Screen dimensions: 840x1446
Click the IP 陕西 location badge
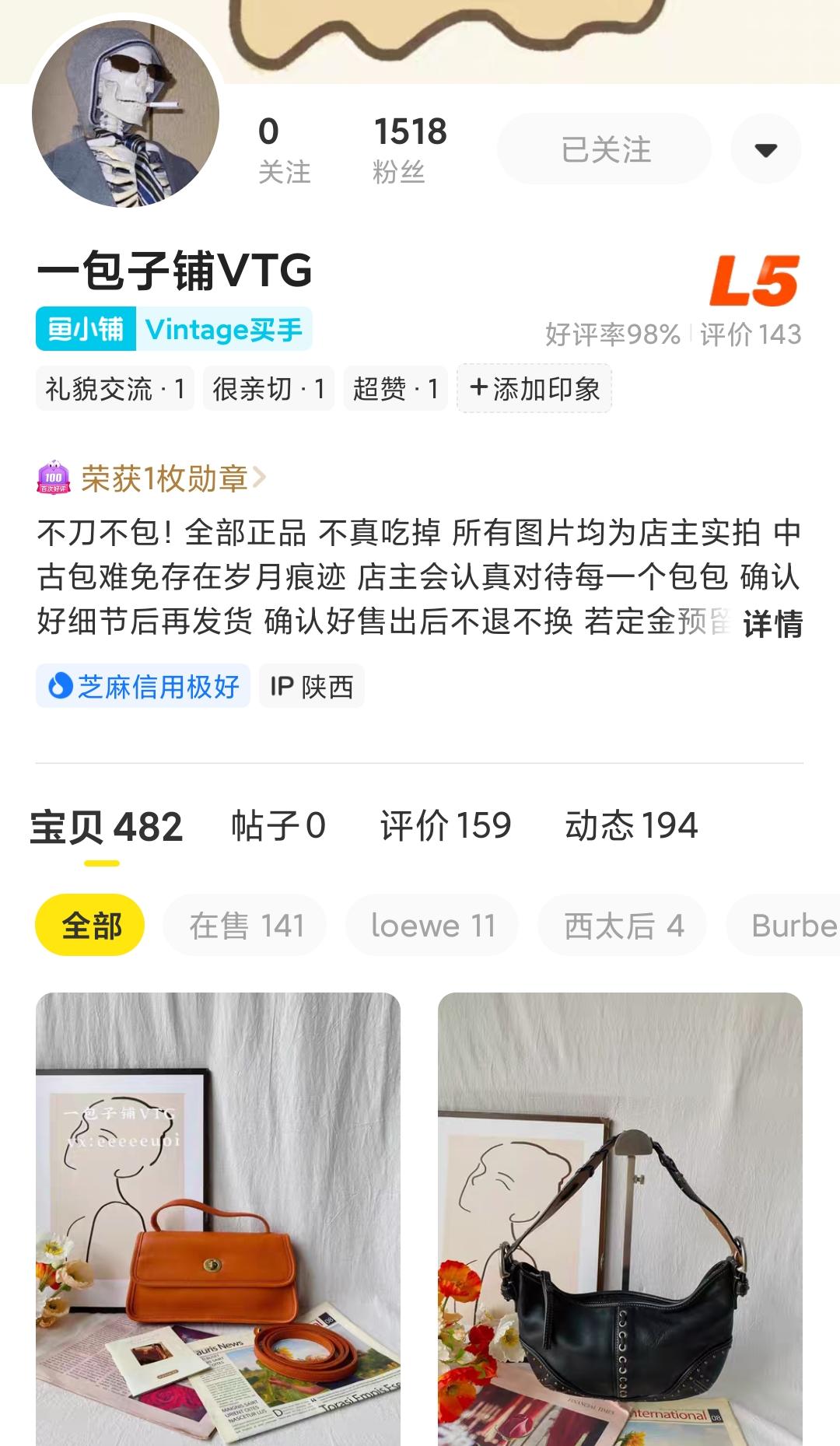[x=311, y=685]
